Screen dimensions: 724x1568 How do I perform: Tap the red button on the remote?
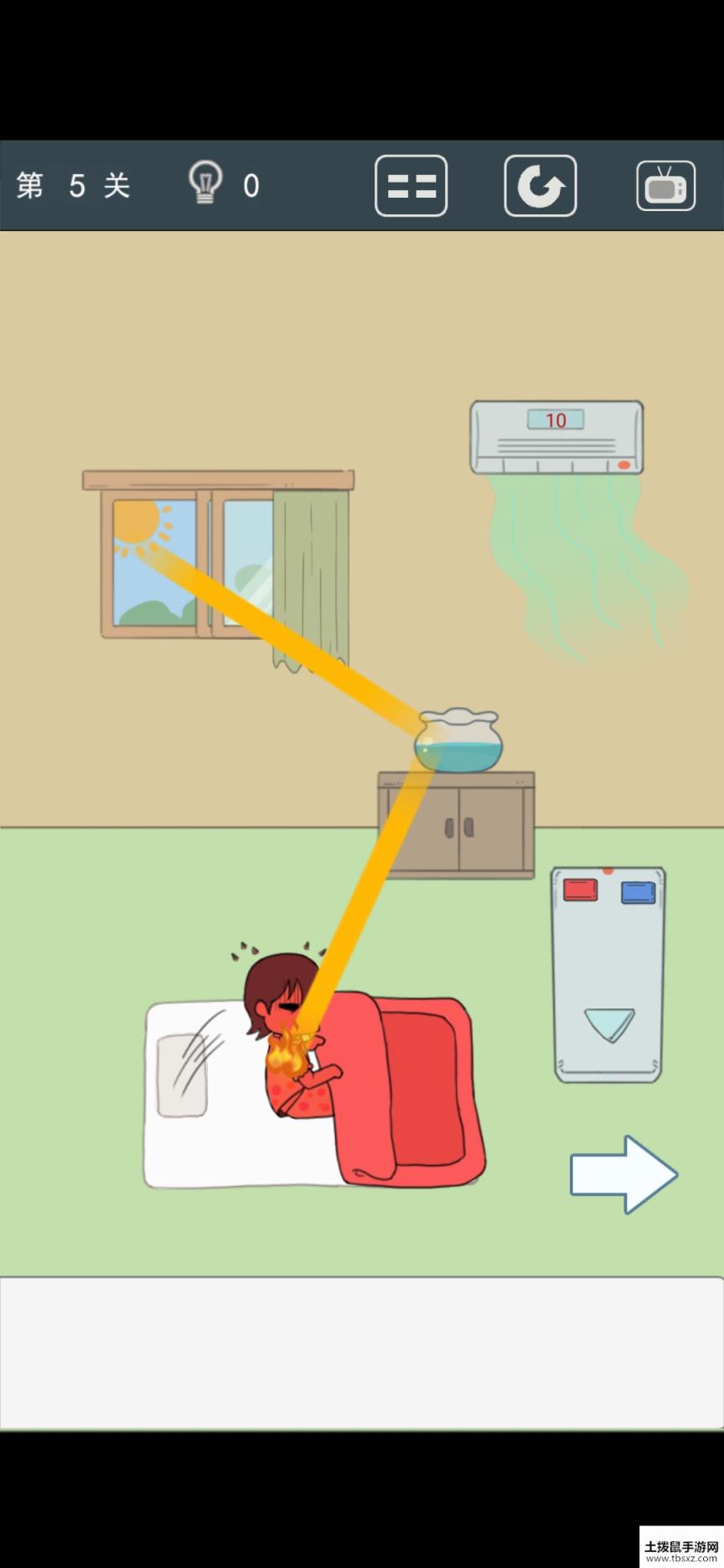pyautogui.click(x=580, y=890)
